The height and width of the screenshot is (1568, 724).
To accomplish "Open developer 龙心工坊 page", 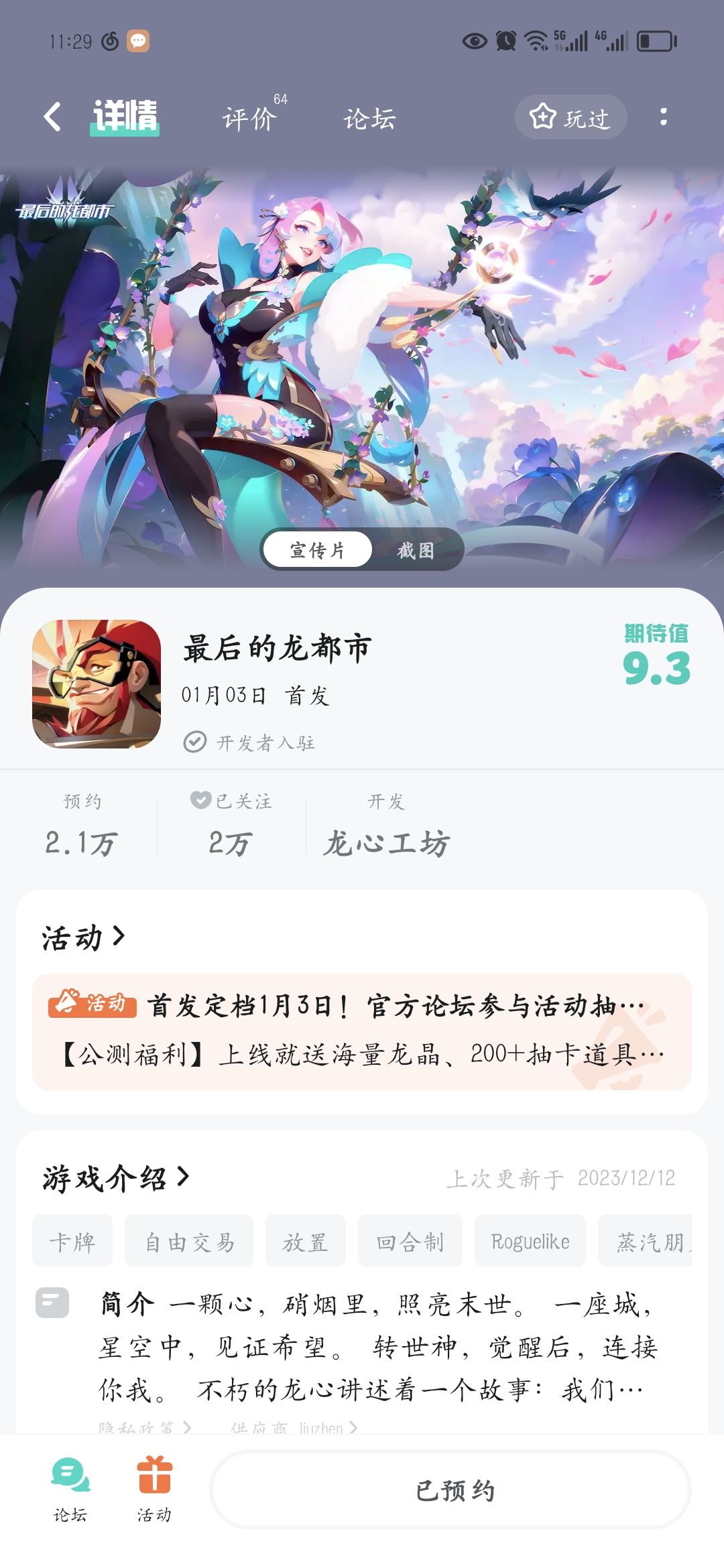I will [x=387, y=842].
